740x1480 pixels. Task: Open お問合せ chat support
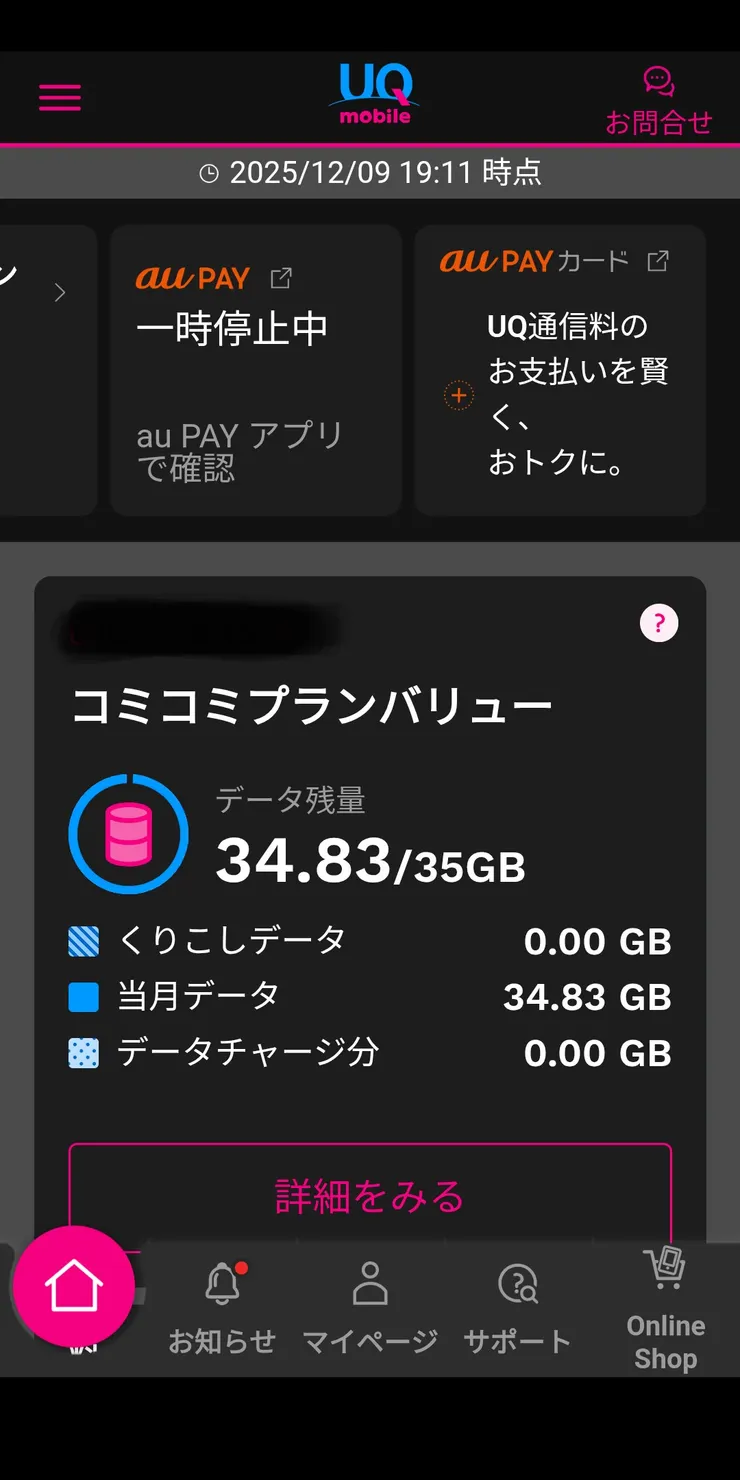tap(659, 97)
